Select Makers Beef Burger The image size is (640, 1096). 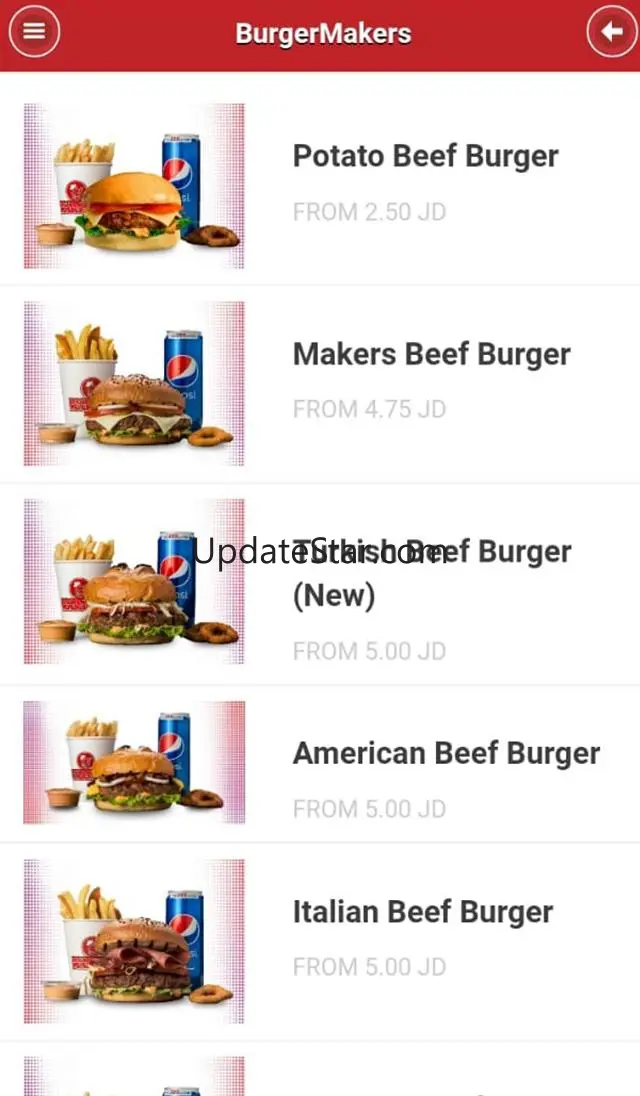coord(431,355)
